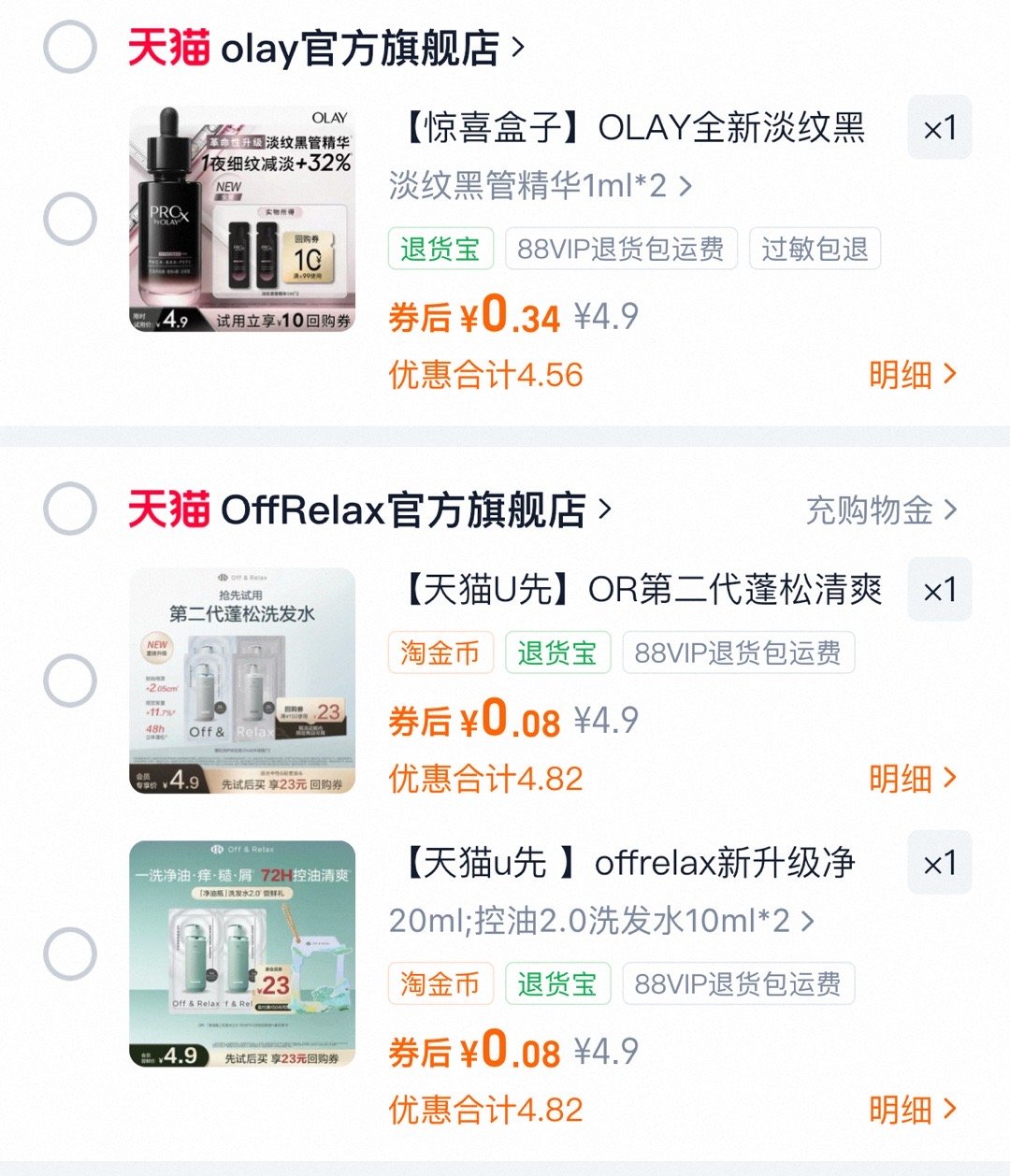View 明细 for the offrelax新升级净 discount
The height and width of the screenshot is (1176, 1010).
(x=912, y=1110)
